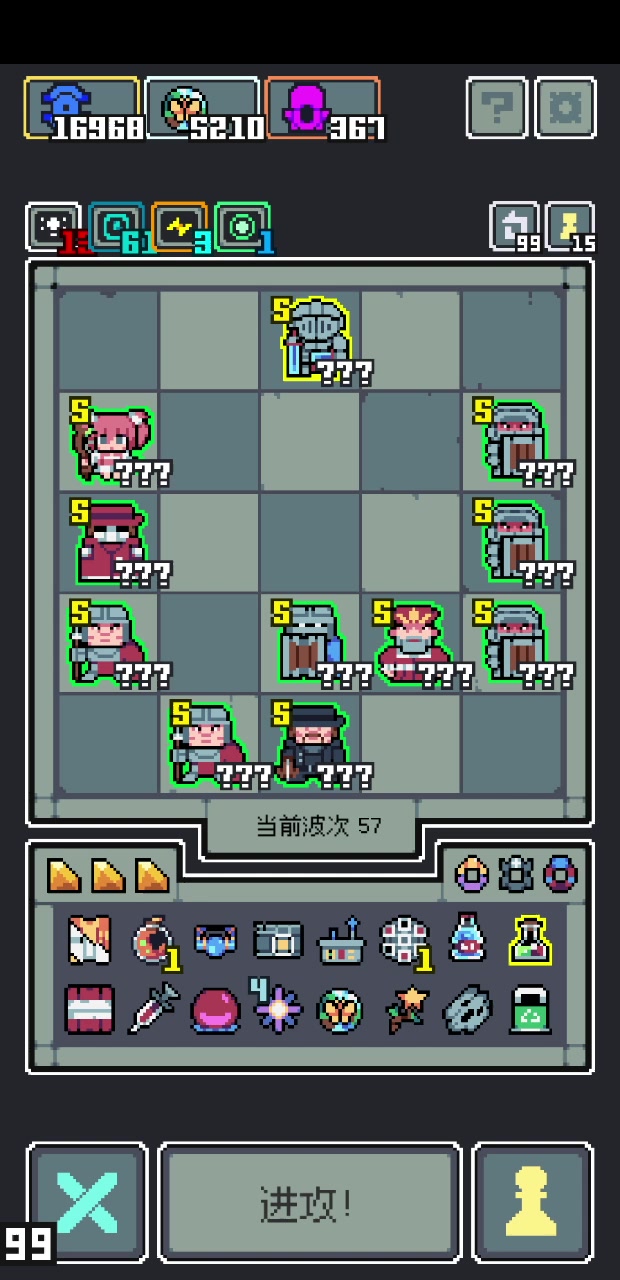The height and width of the screenshot is (1280, 620).
Task: Open the gear settings button
Action: pos(566,107)
